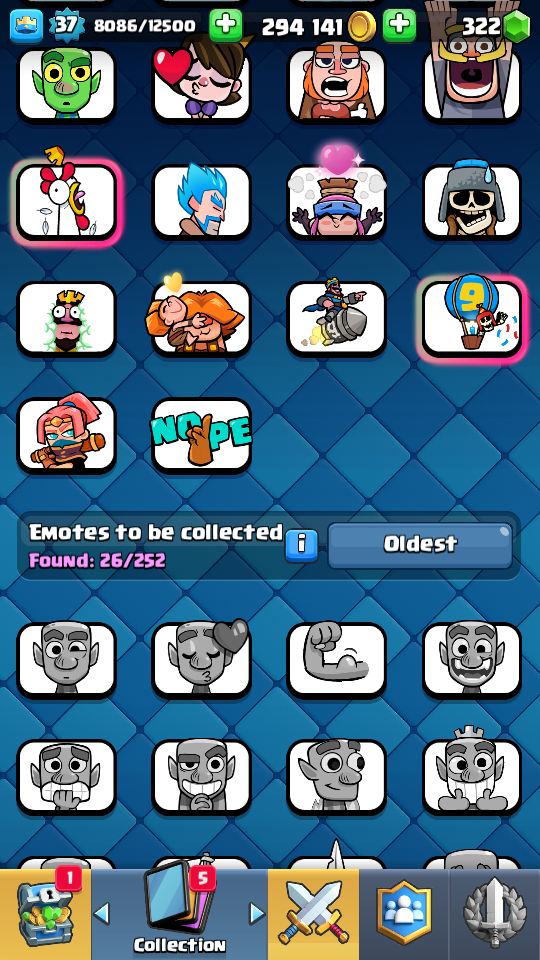Open the grey flexing arm emote
The width and height of the screenshot is (540, 960).
click(x=337, y=661)
